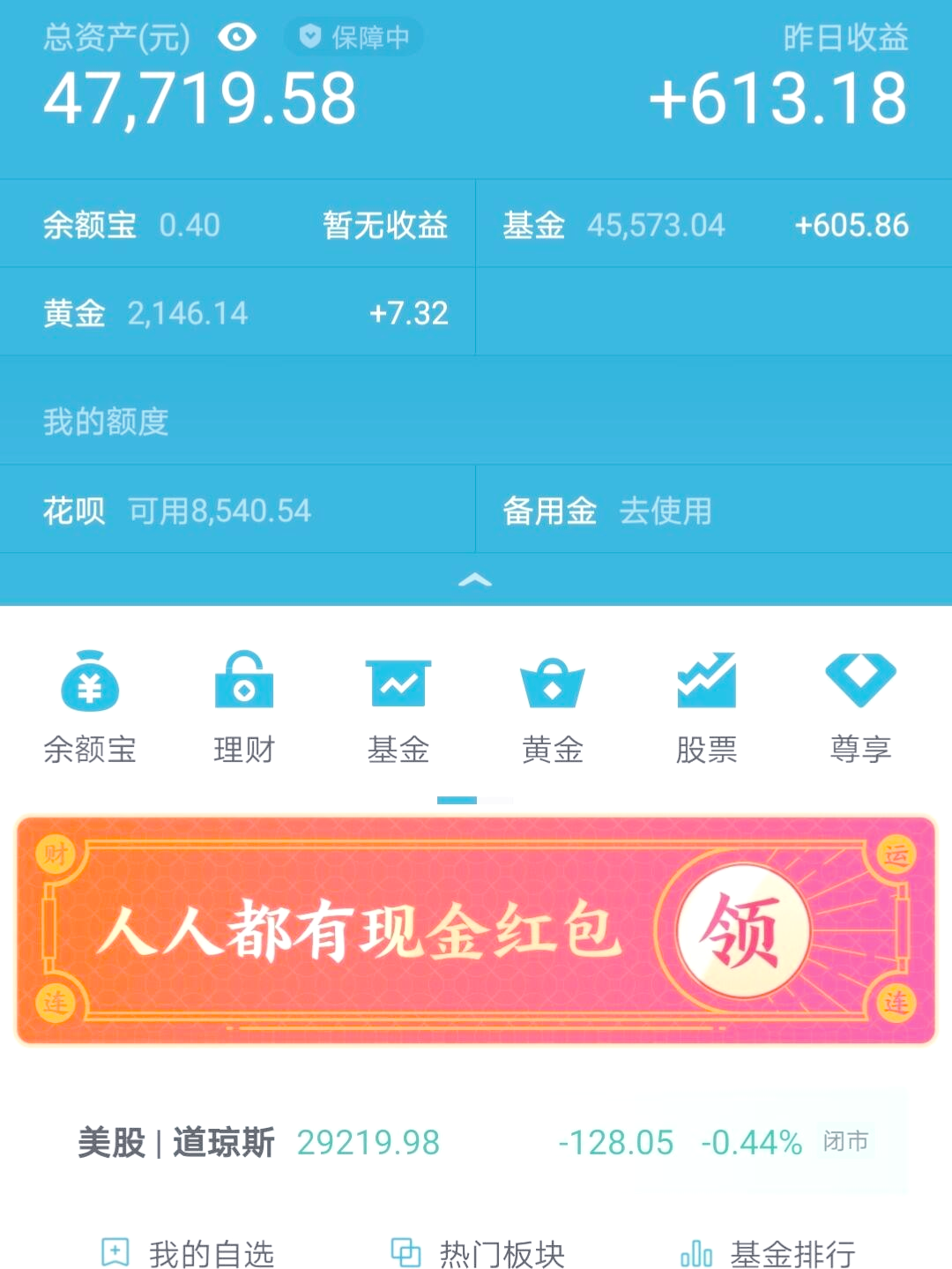
Task: Open the 股票 trending chart icon
Action: click(x=706, y=705)
